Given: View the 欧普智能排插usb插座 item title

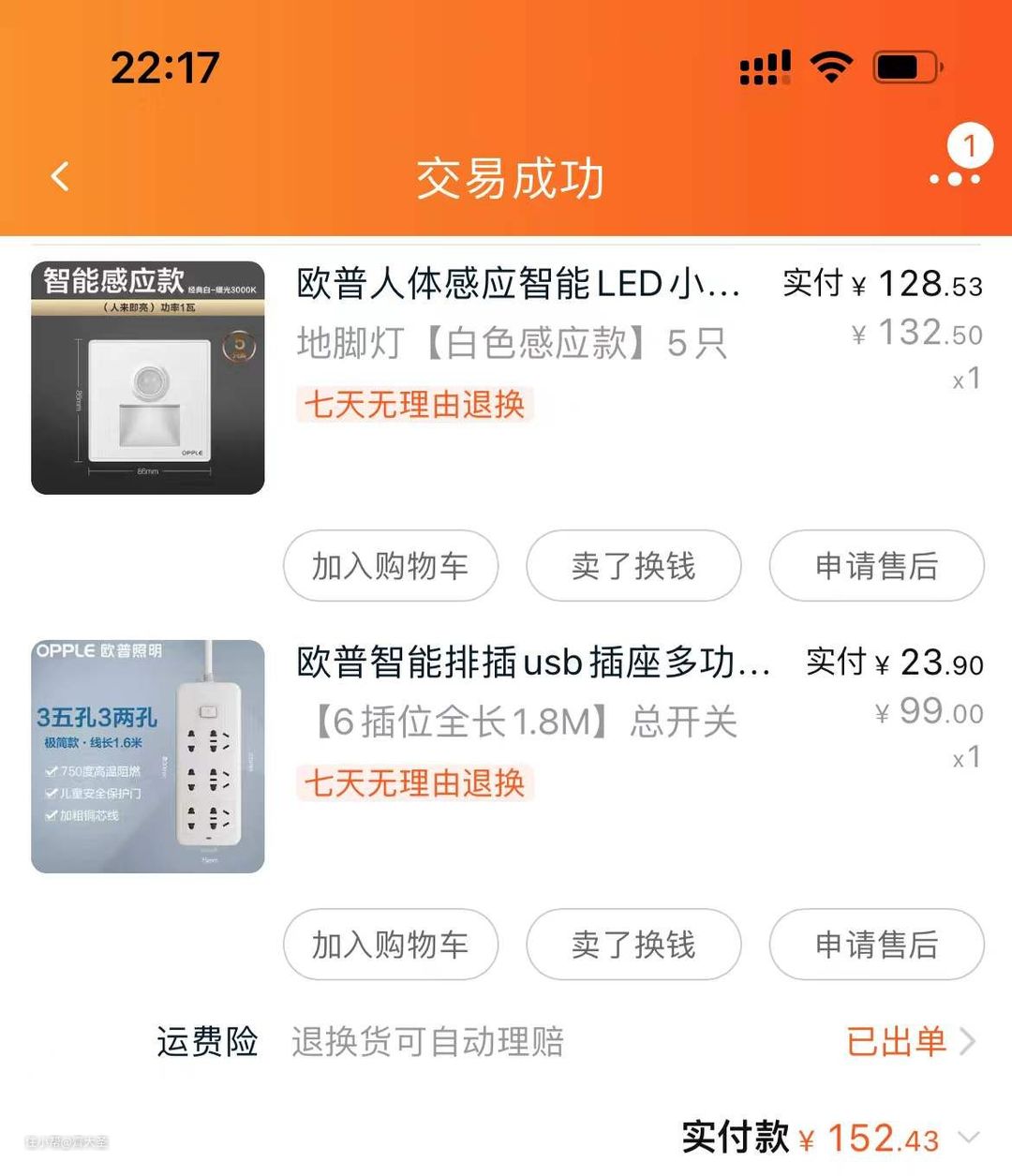Looking at the screenshot, I should coord(532,662).
